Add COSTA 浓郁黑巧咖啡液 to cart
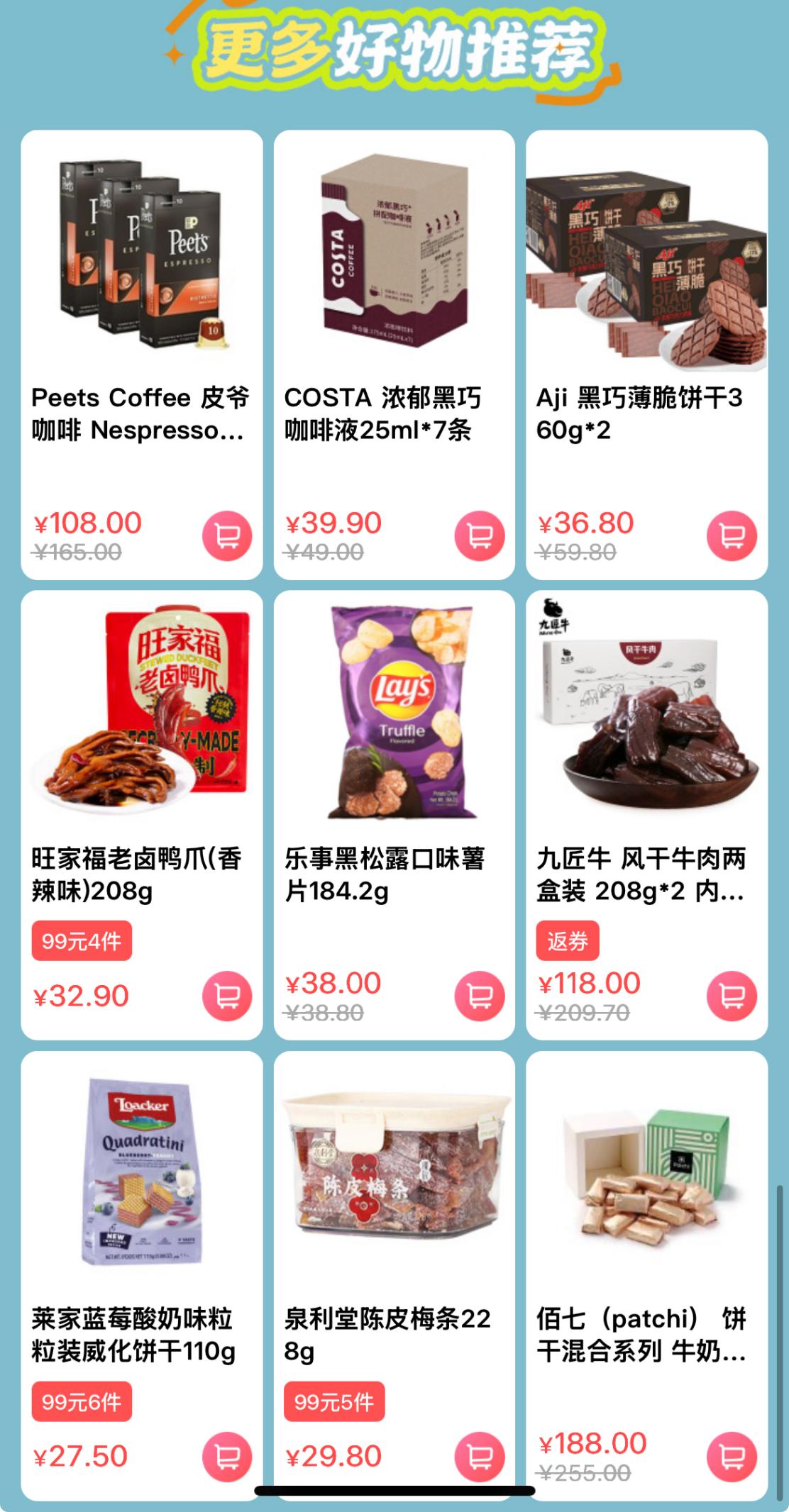Image resolution: width=789 pixels, height=1512 pixels. click(x=480, y=536)
